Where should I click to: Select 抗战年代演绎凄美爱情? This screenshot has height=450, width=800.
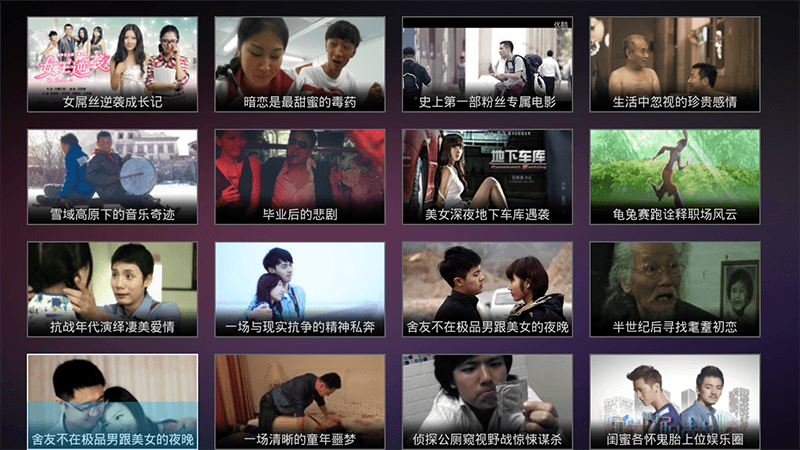click(112, 289)
